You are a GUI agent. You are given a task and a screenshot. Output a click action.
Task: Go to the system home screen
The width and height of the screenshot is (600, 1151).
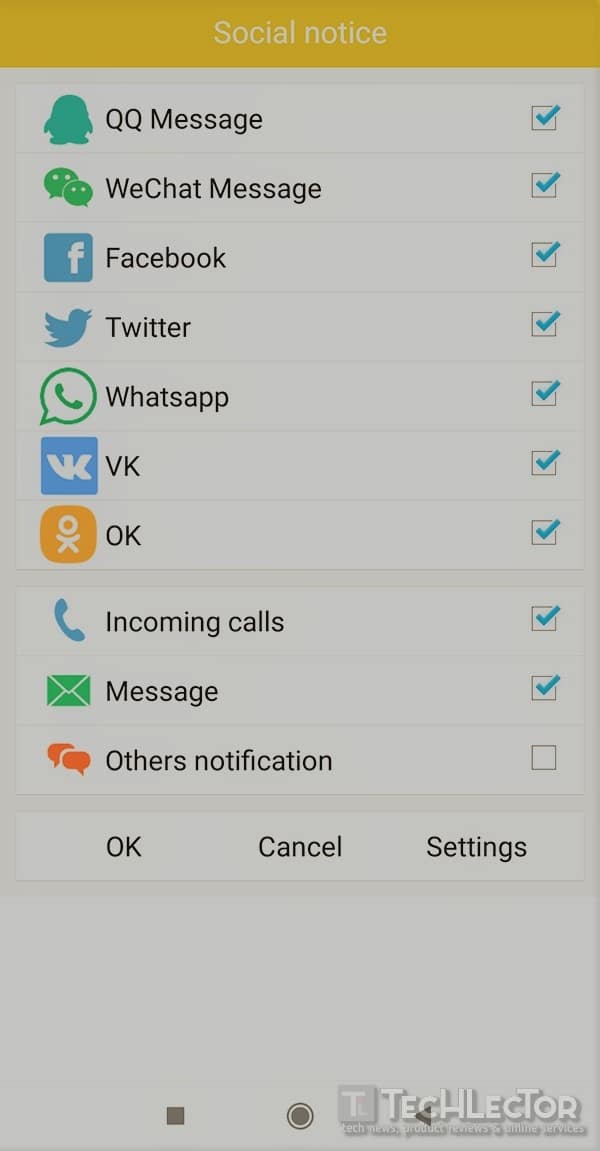pos(300,1116)
